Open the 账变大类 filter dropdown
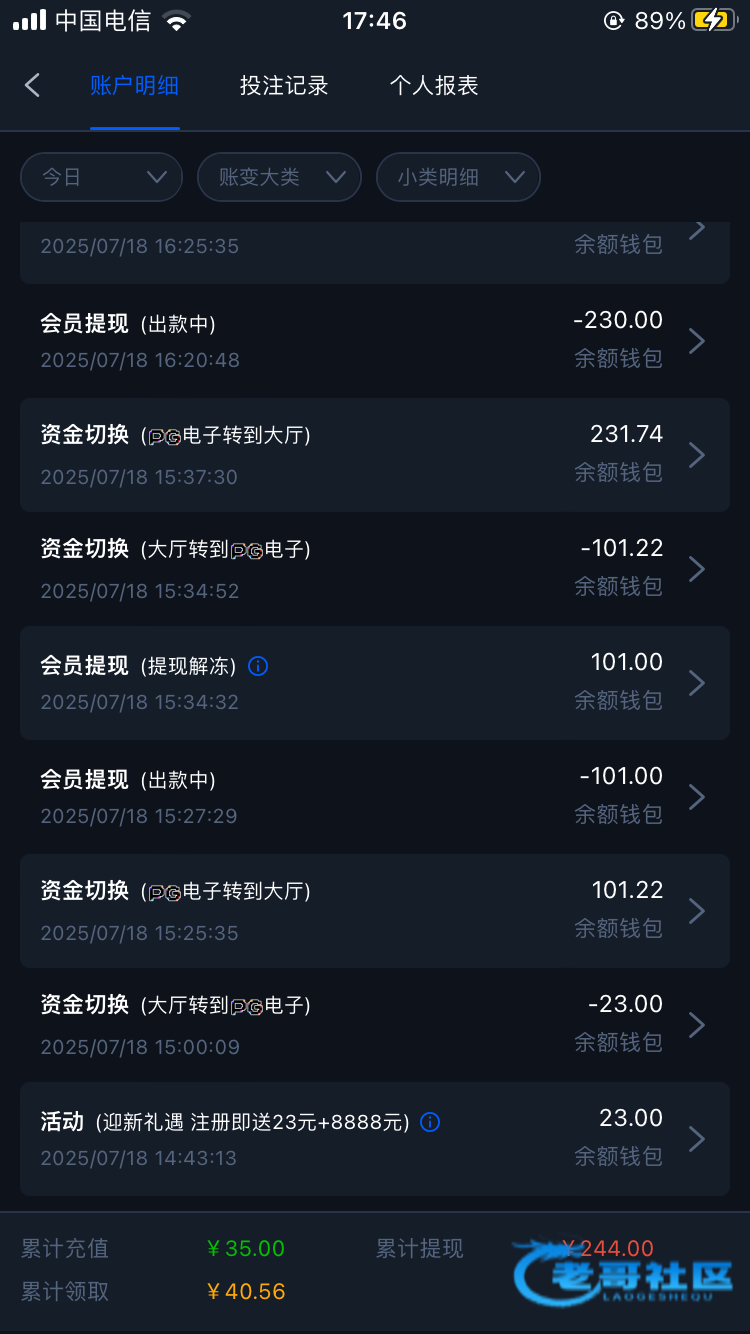The width and height of the screenshot is (750, 1334). [x=279, y=177]
